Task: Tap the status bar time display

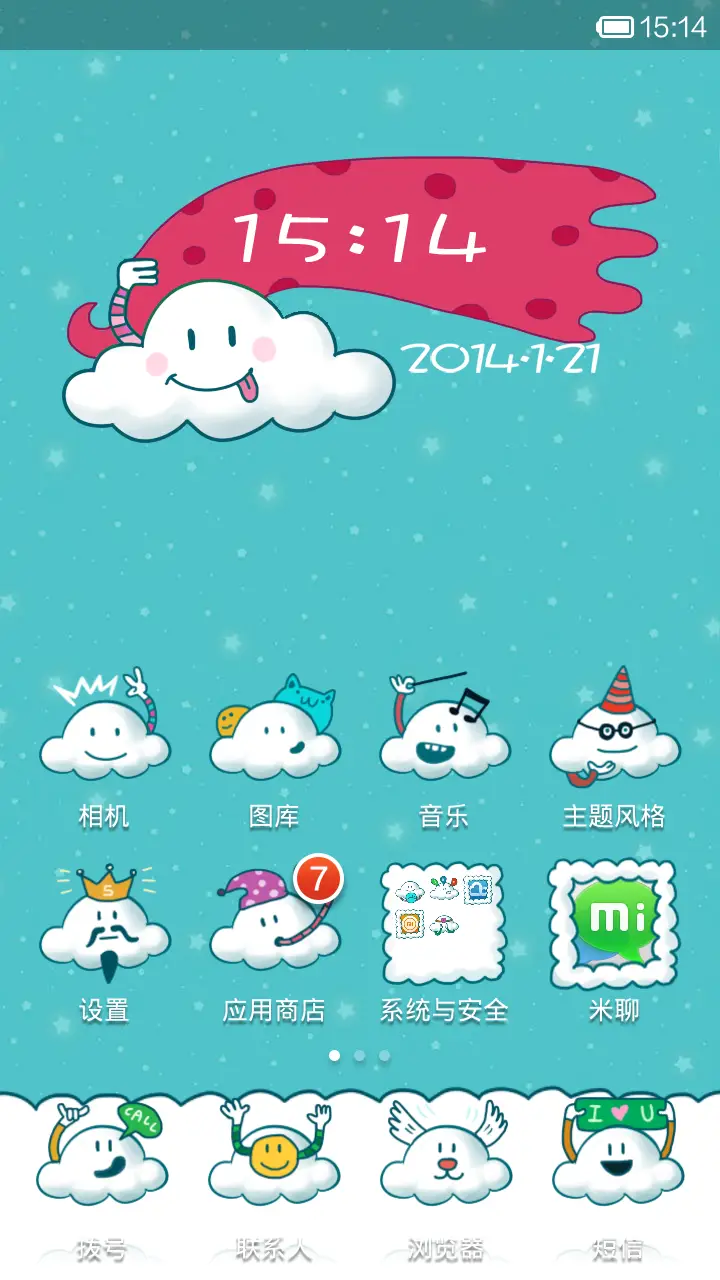Action: point(675,27)
